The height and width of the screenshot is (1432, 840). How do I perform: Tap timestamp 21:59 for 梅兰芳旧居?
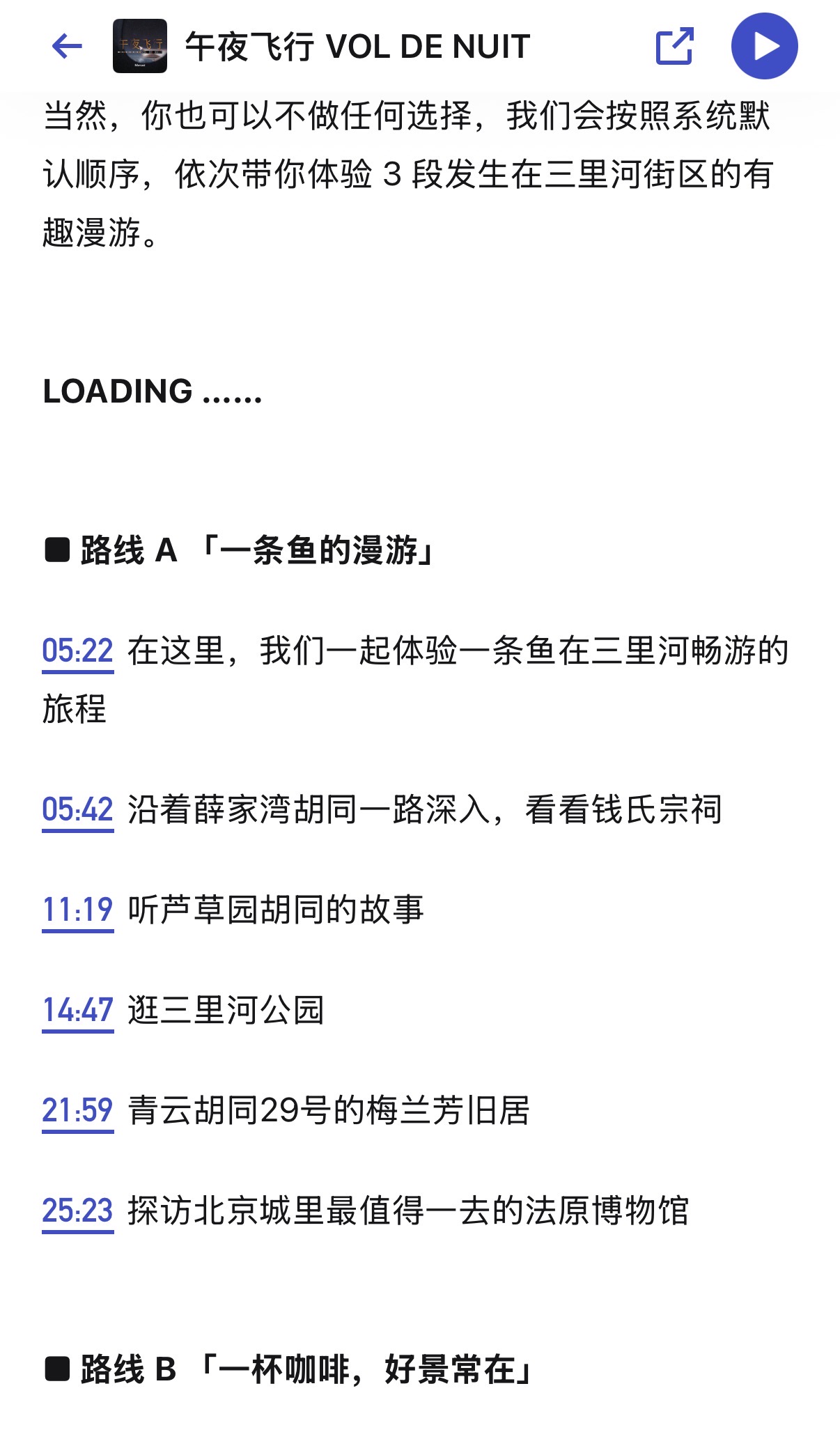tap(77, 1112)
